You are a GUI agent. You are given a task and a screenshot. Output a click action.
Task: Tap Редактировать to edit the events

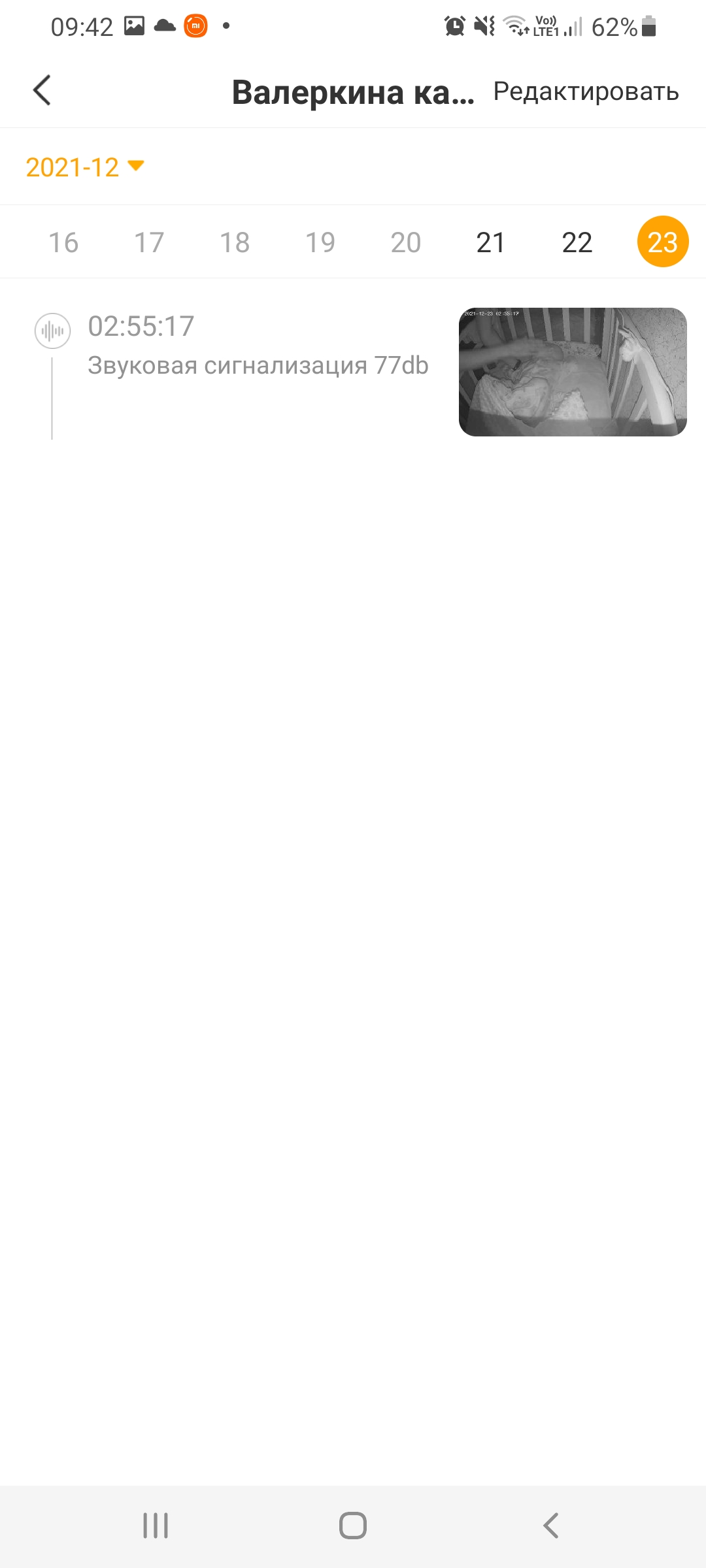tap(586, 91)
